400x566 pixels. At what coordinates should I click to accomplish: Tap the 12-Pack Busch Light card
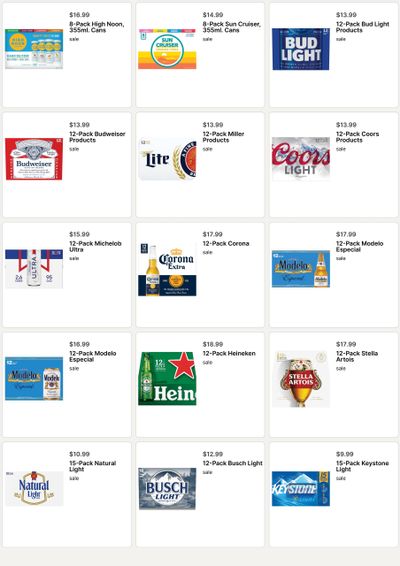(200, 495)
